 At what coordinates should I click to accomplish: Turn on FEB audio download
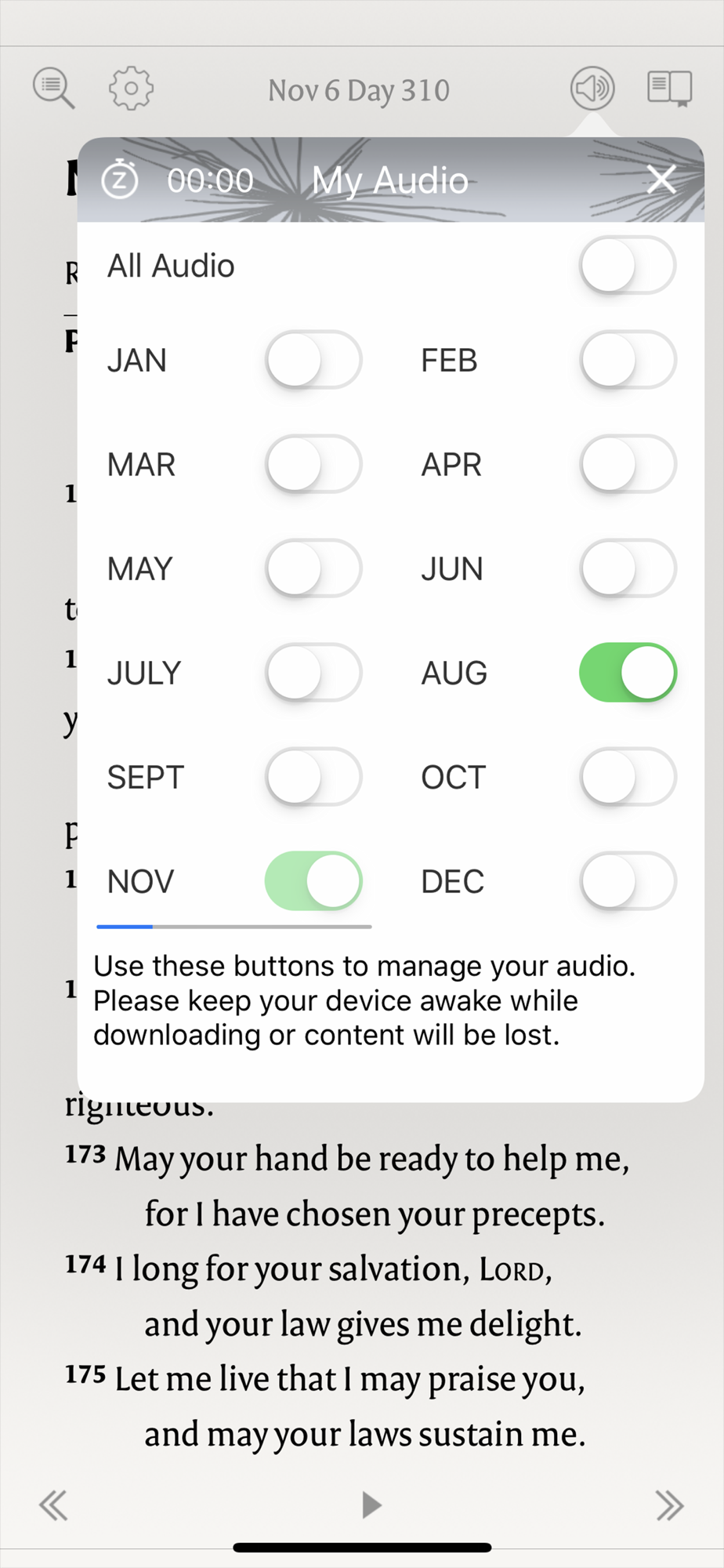coord(628,360)
